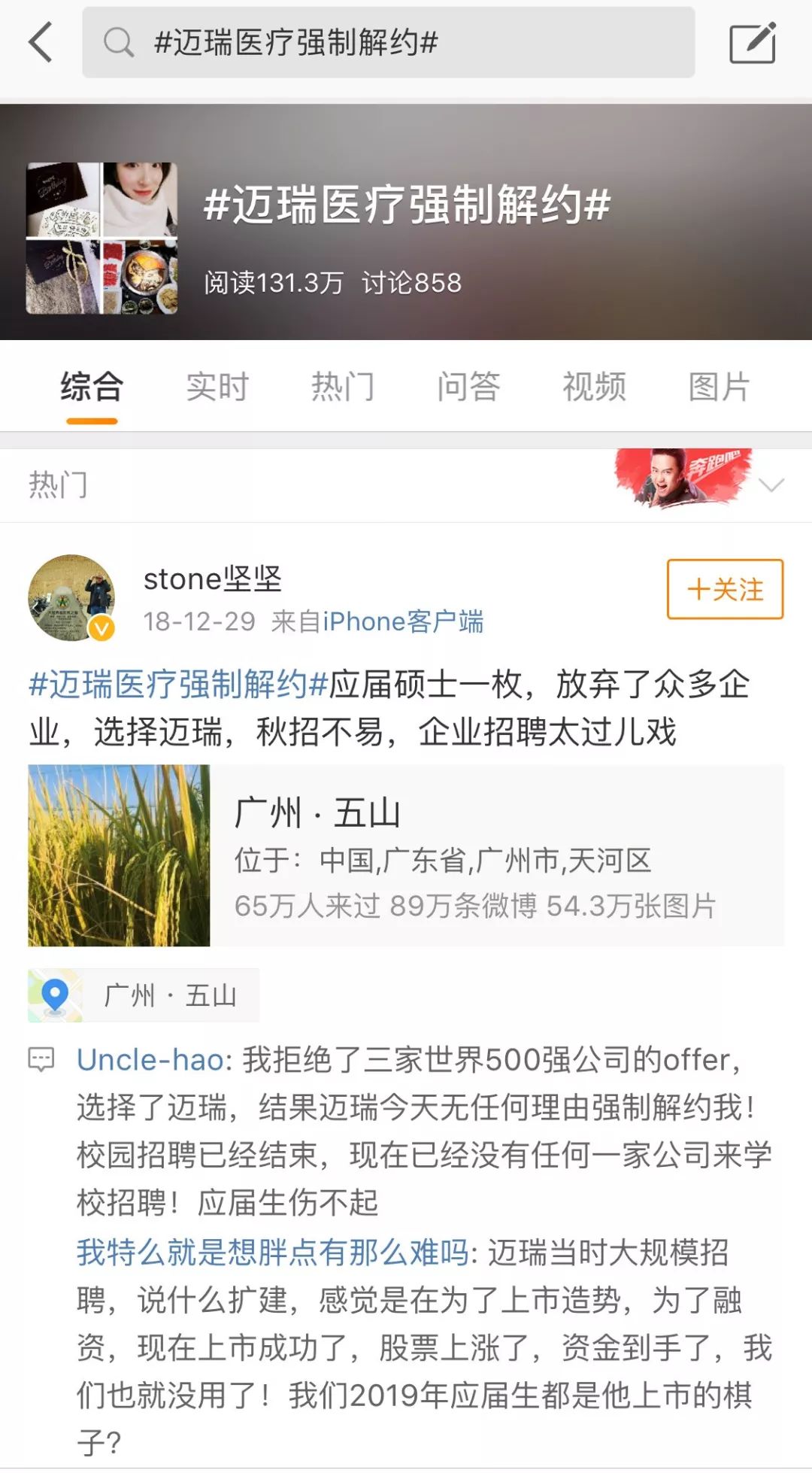Open the 问答 tab

tap(468, 387)
